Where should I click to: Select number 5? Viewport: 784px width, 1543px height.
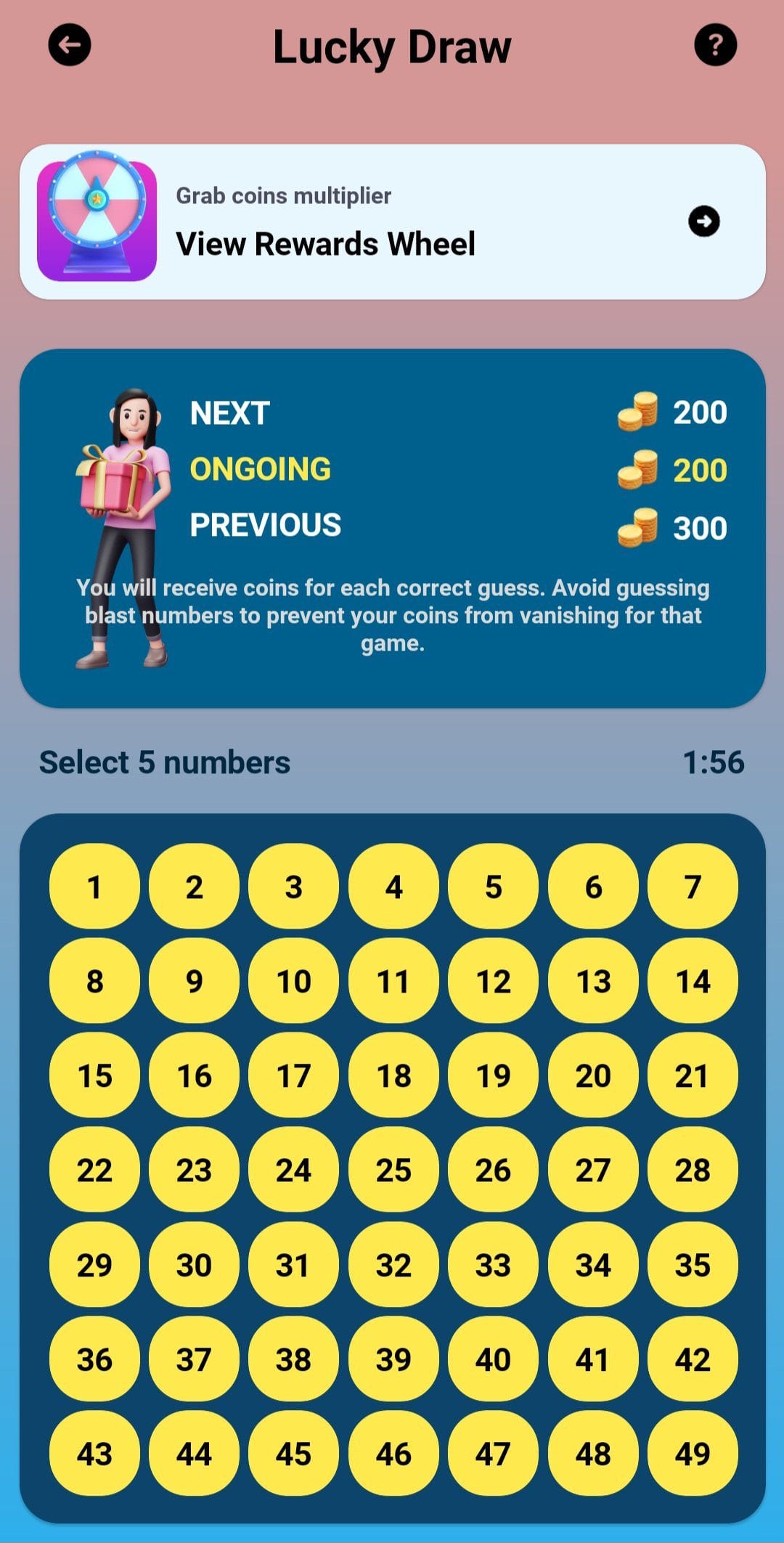click(x=493, y=887)
